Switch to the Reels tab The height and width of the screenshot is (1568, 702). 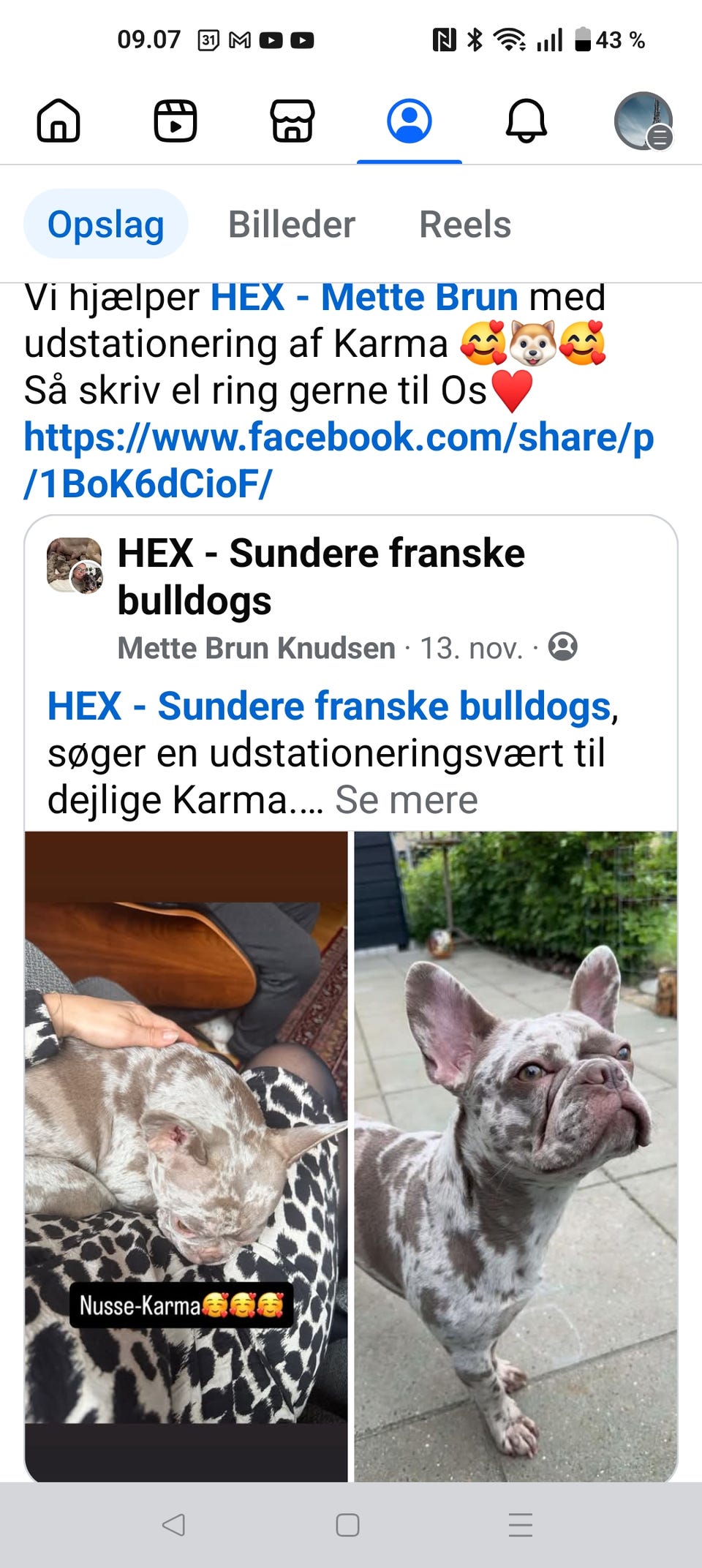466,225
